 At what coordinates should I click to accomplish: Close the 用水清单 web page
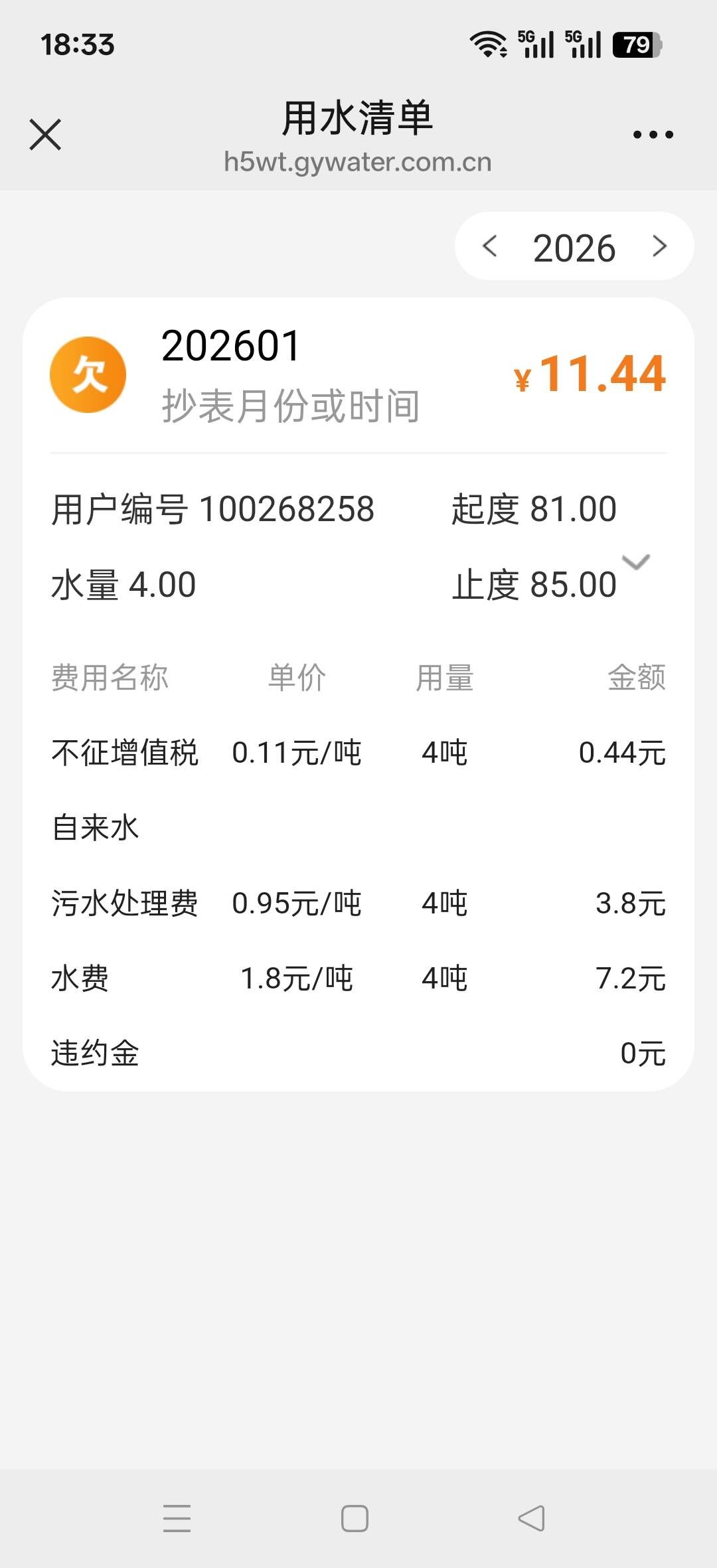(x=45, y=135)
